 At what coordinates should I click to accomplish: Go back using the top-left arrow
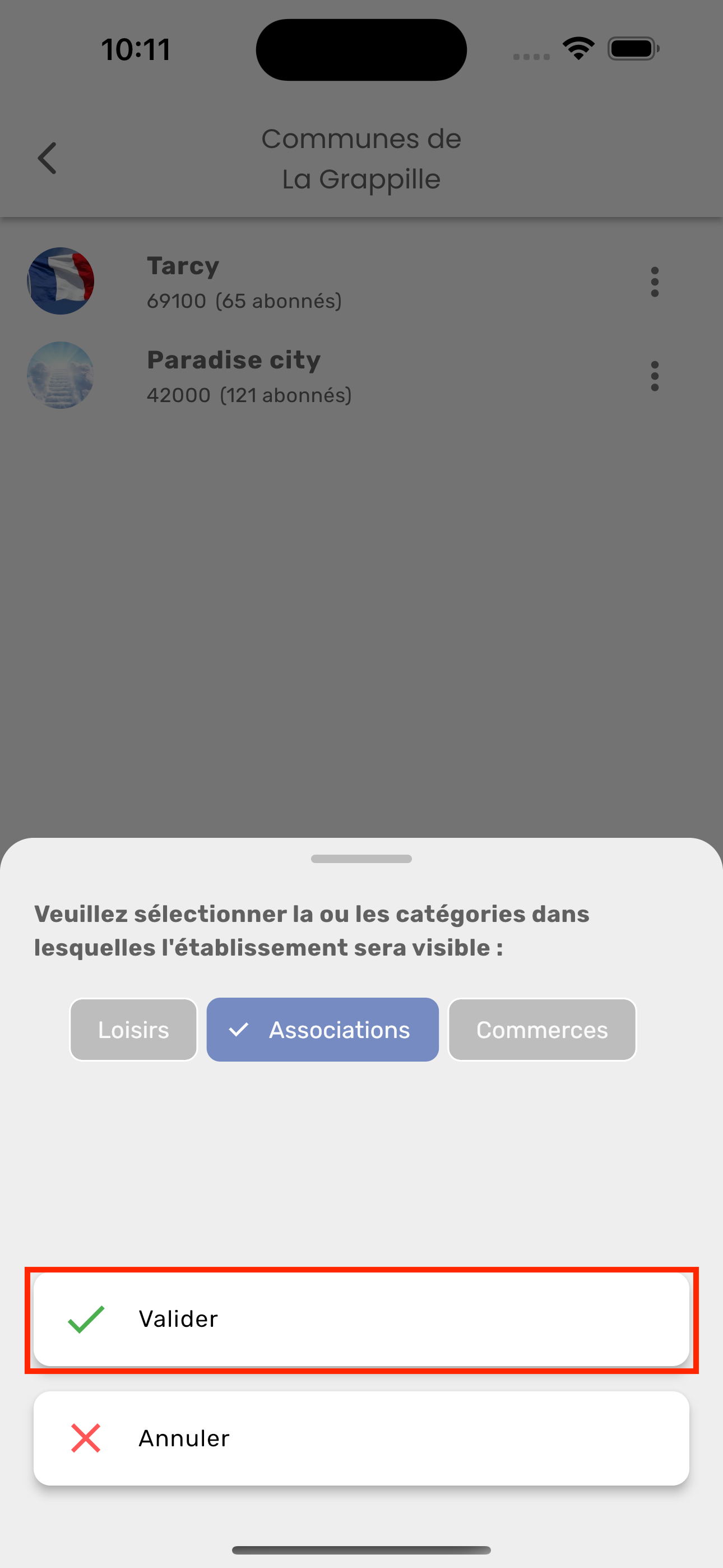[x=48, y=158]
